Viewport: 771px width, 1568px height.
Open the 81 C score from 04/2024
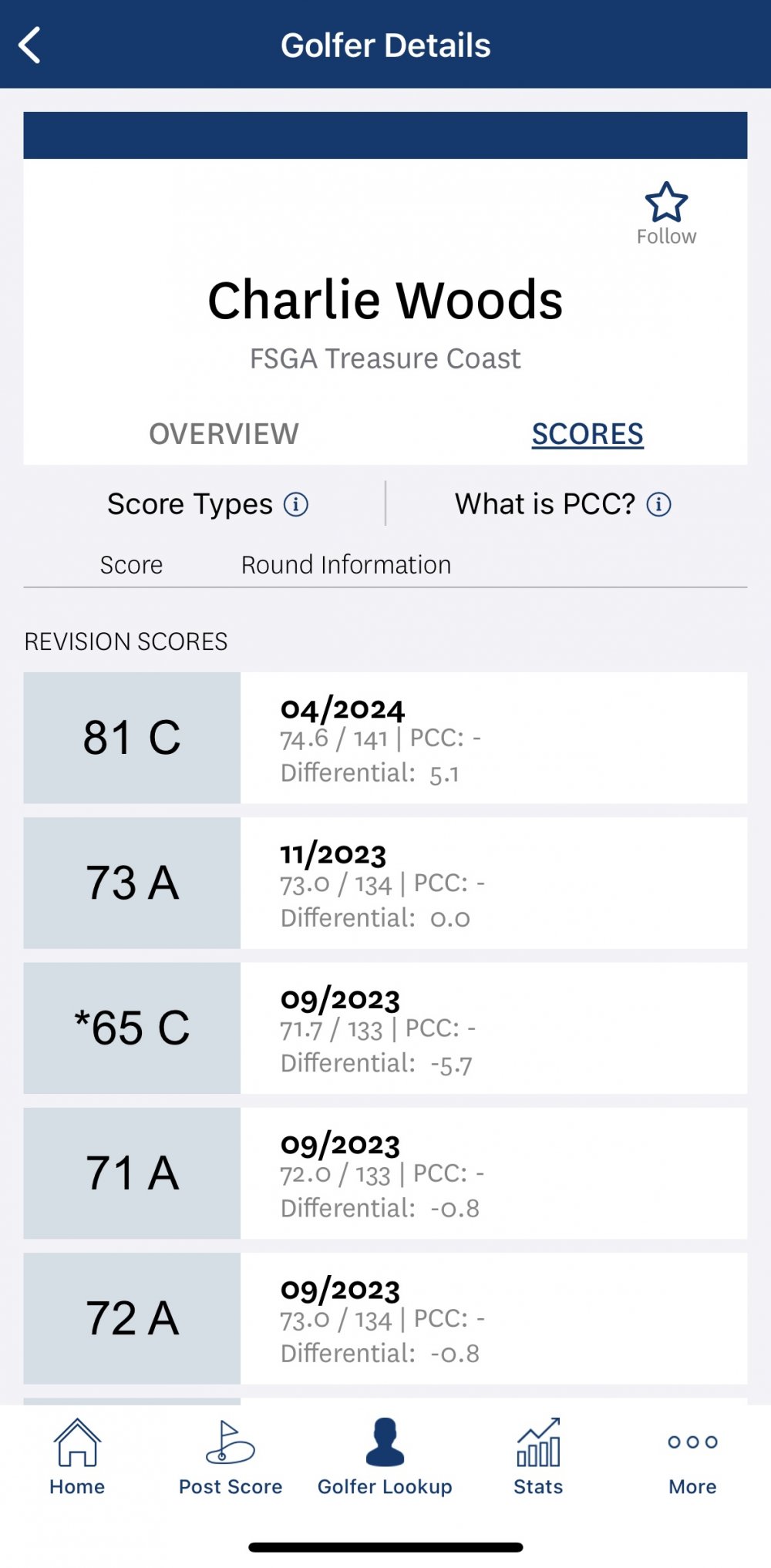tap(385, 738)
